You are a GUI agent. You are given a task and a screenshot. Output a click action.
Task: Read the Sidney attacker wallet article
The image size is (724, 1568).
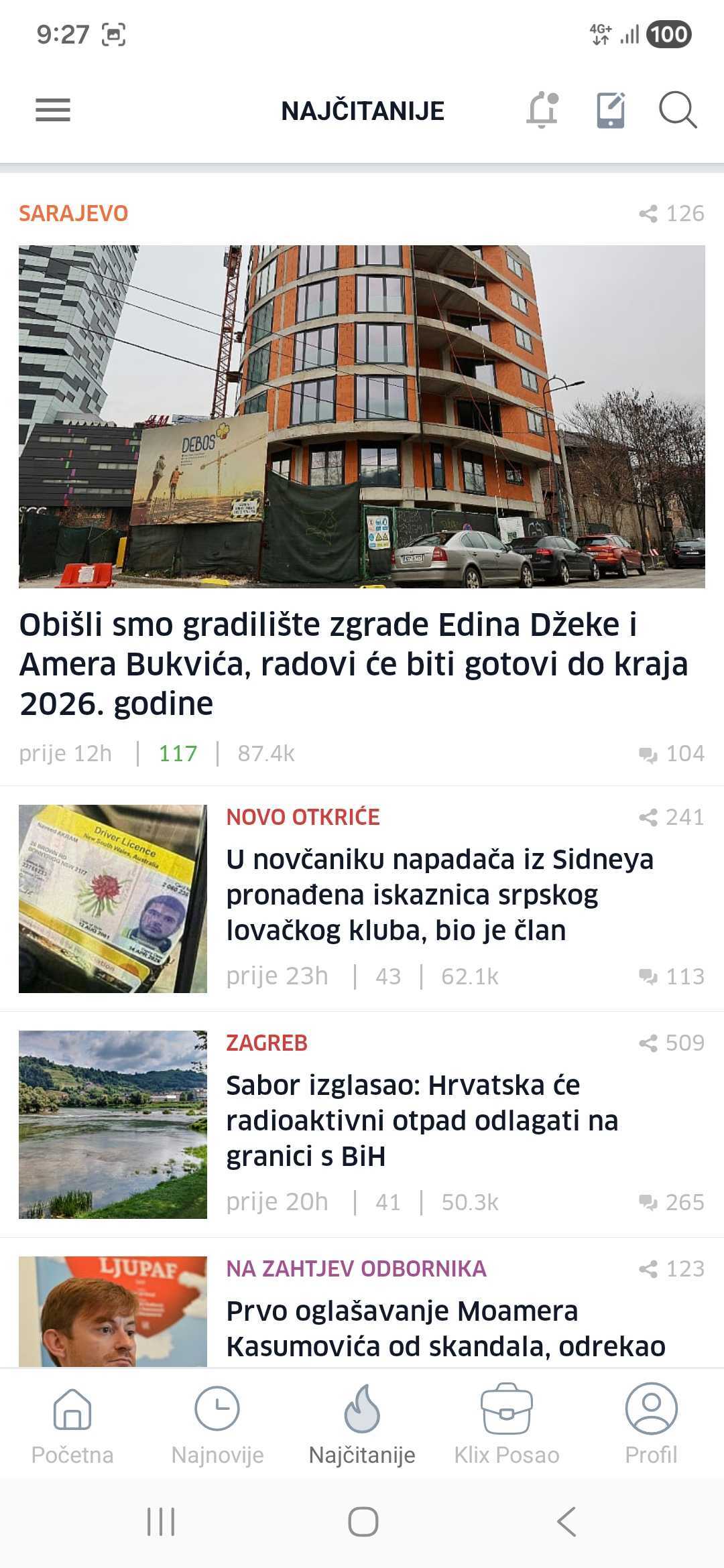click(439, 894)
